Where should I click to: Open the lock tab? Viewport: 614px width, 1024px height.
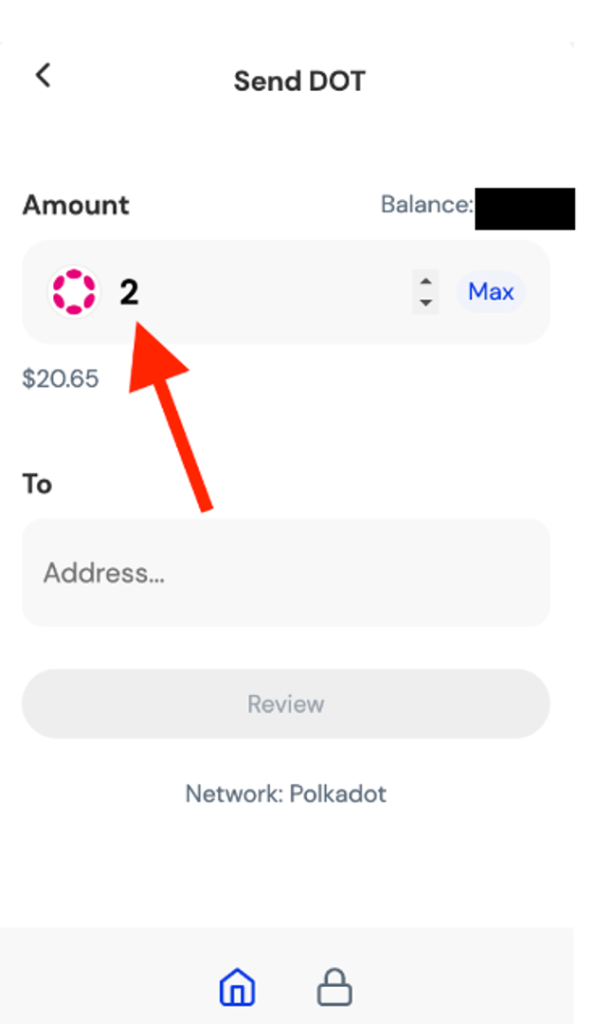[x=334, y=989]
